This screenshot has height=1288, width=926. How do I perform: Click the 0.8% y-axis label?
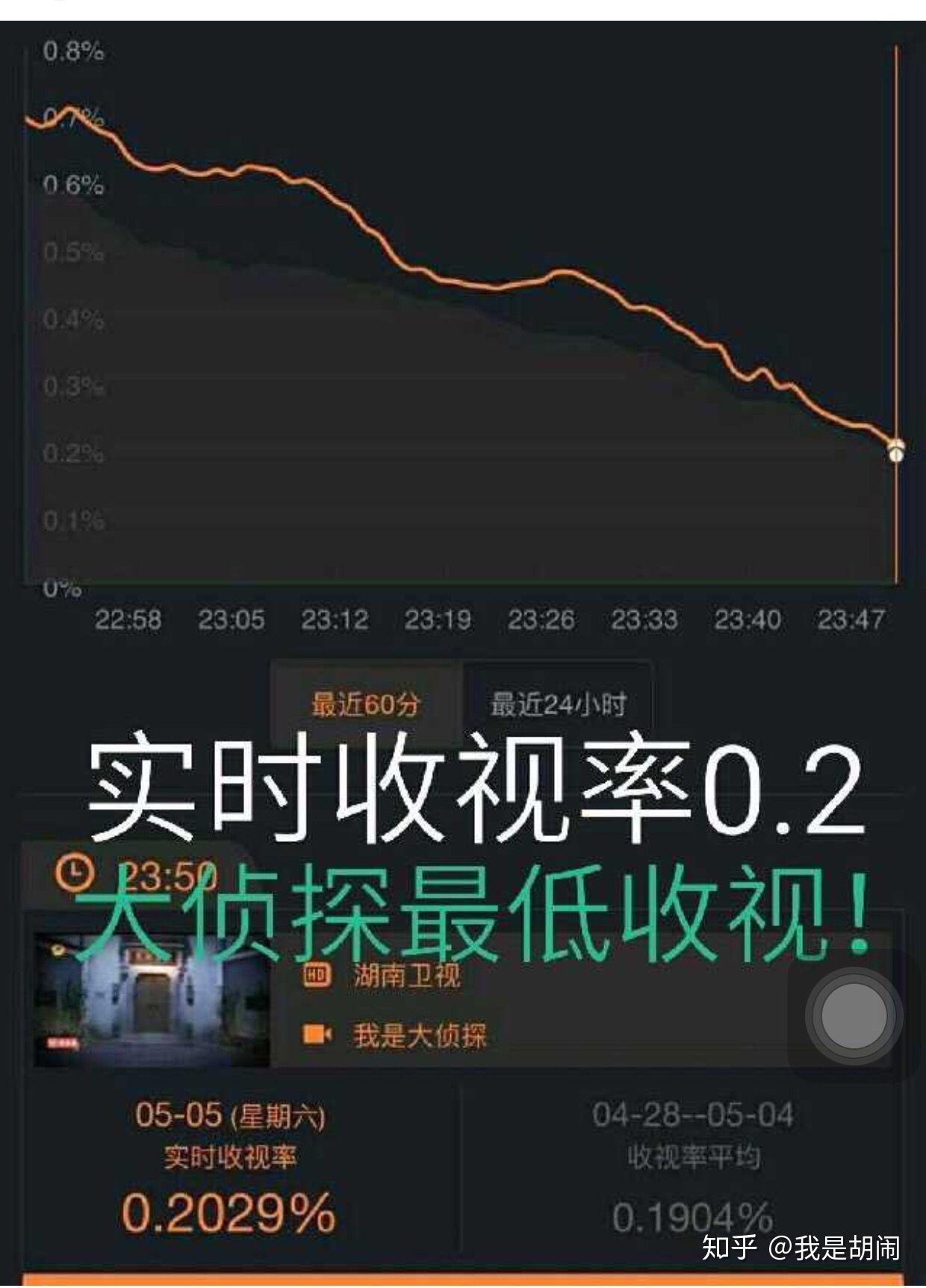(x=75, y=50)
